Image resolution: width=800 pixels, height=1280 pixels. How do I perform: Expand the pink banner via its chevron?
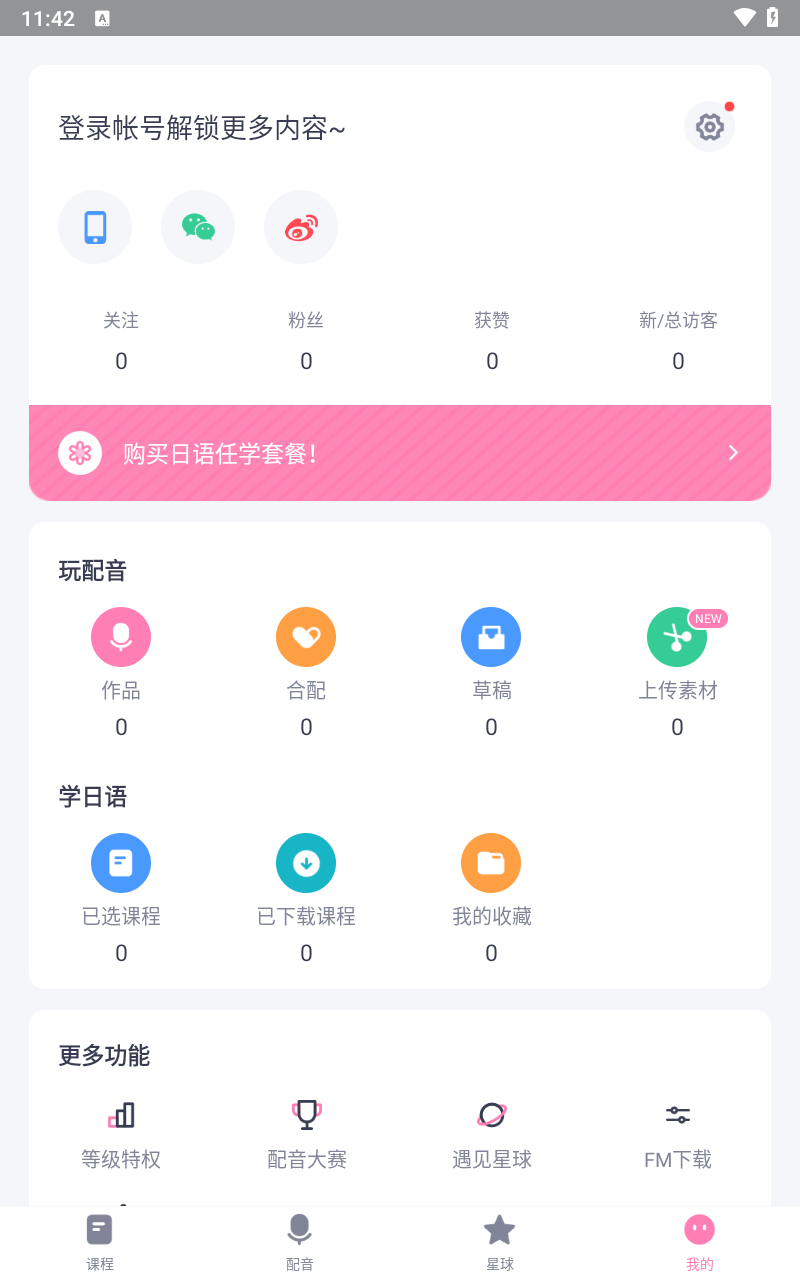(x=733, y=452)
